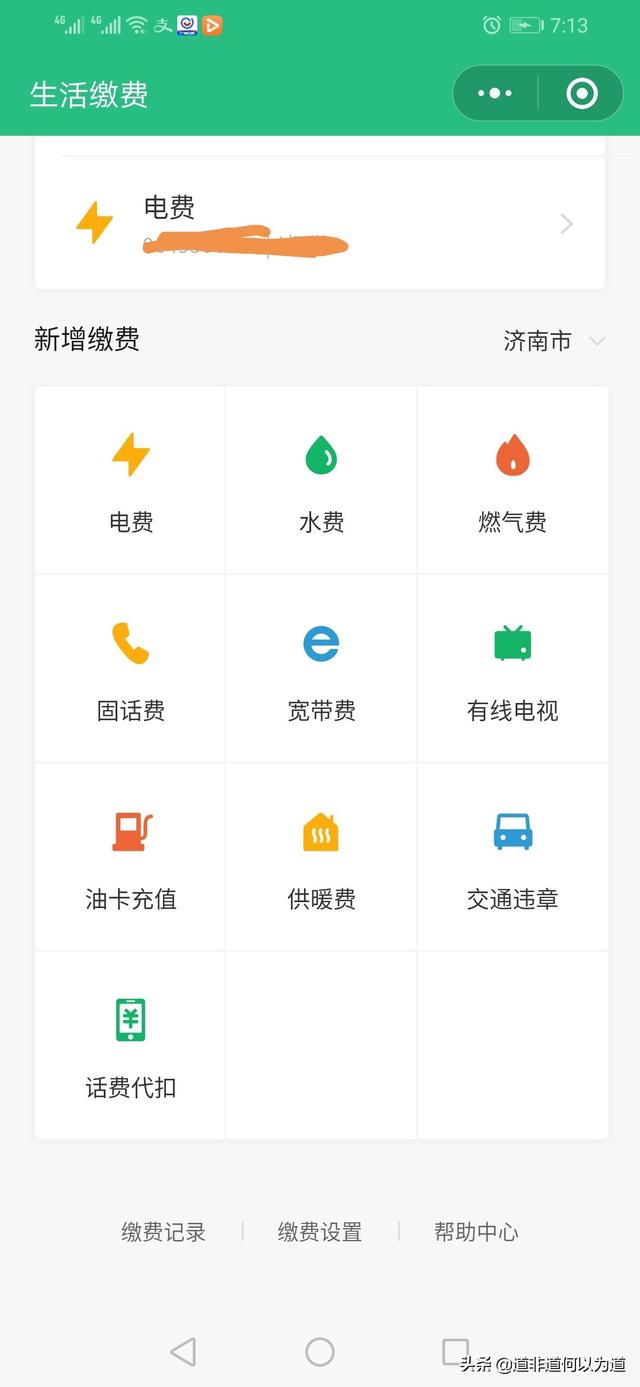View 缴费记录 payment history
Viewport: 640px width, 1387px height.
coord(164,1232)
